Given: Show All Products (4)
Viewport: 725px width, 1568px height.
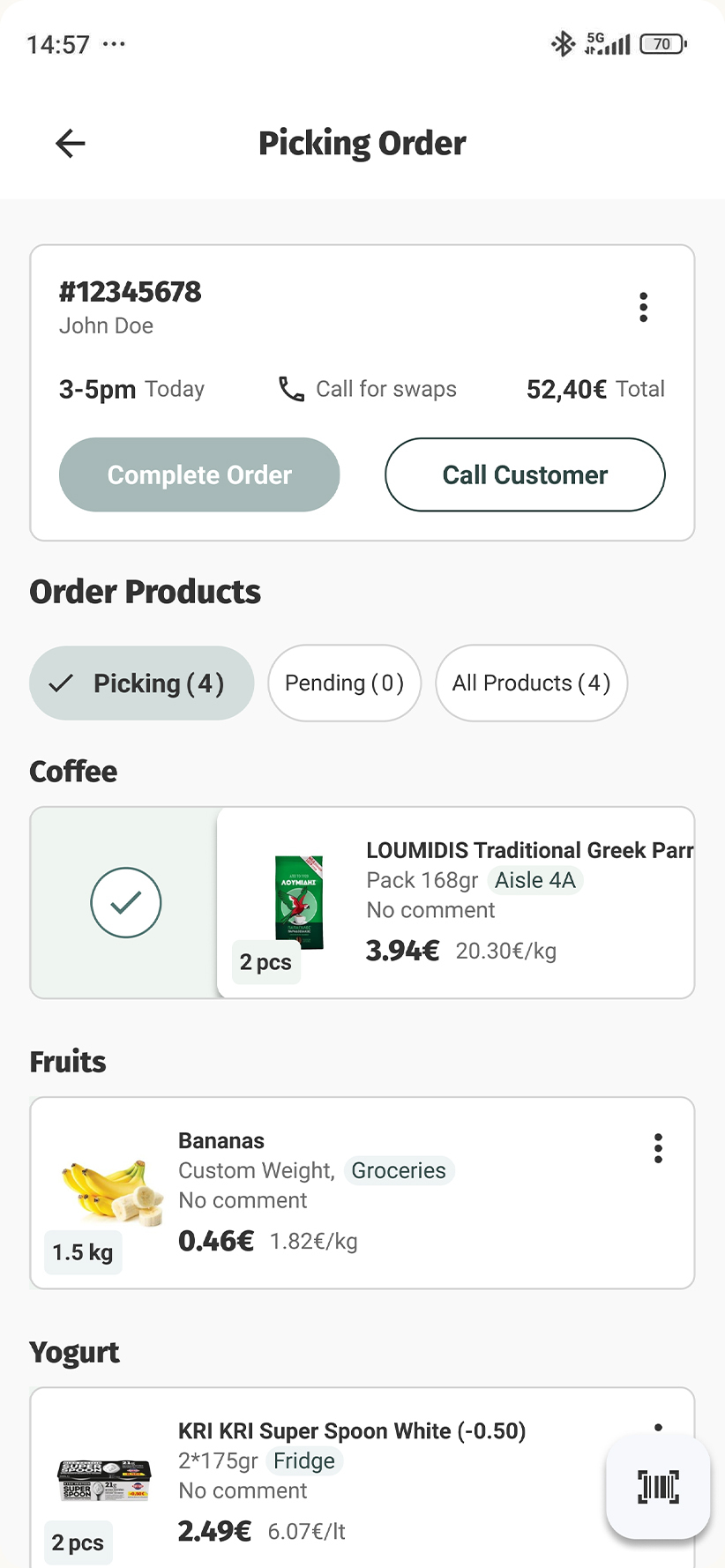Looking at the screenshot, I should 532,683.
